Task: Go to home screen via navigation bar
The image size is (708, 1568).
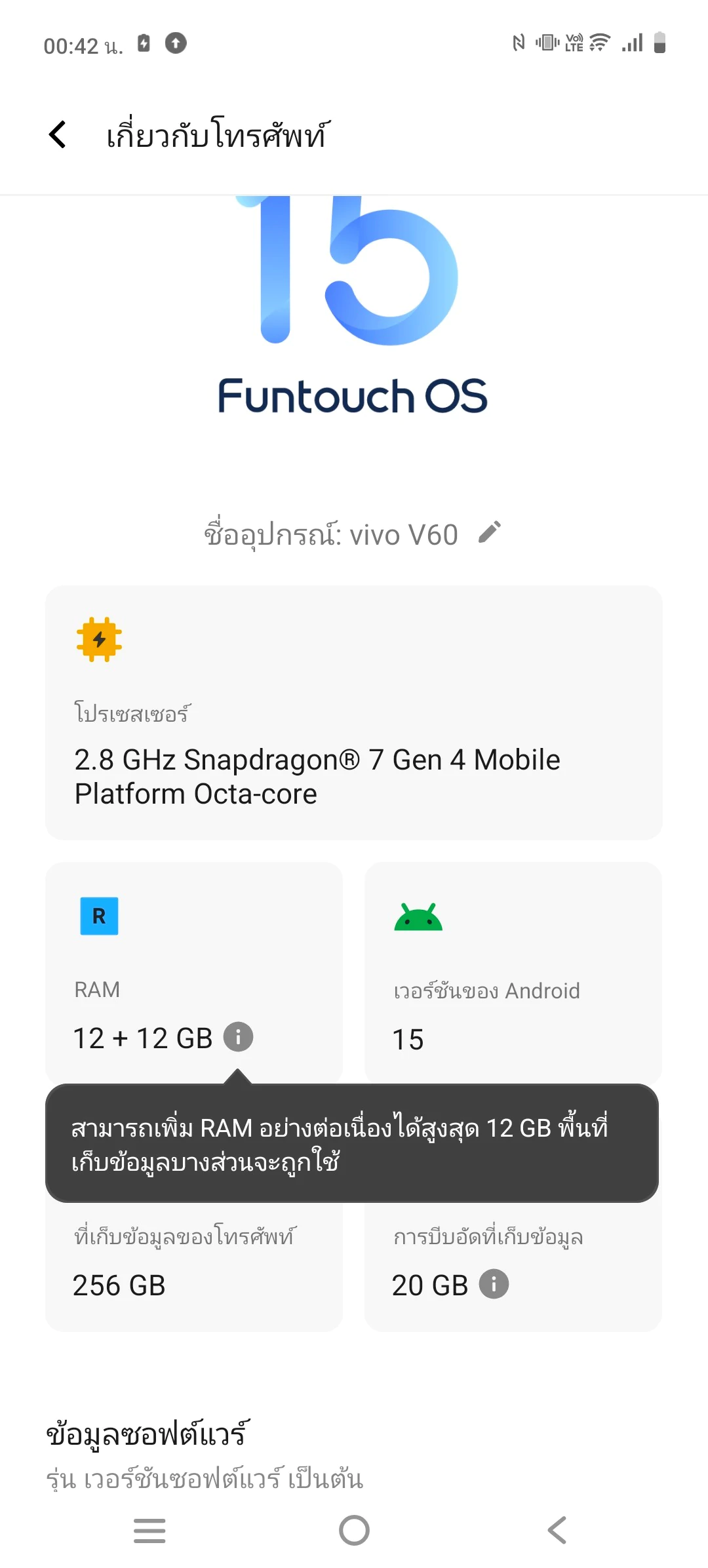Action: coord(354,1531)
